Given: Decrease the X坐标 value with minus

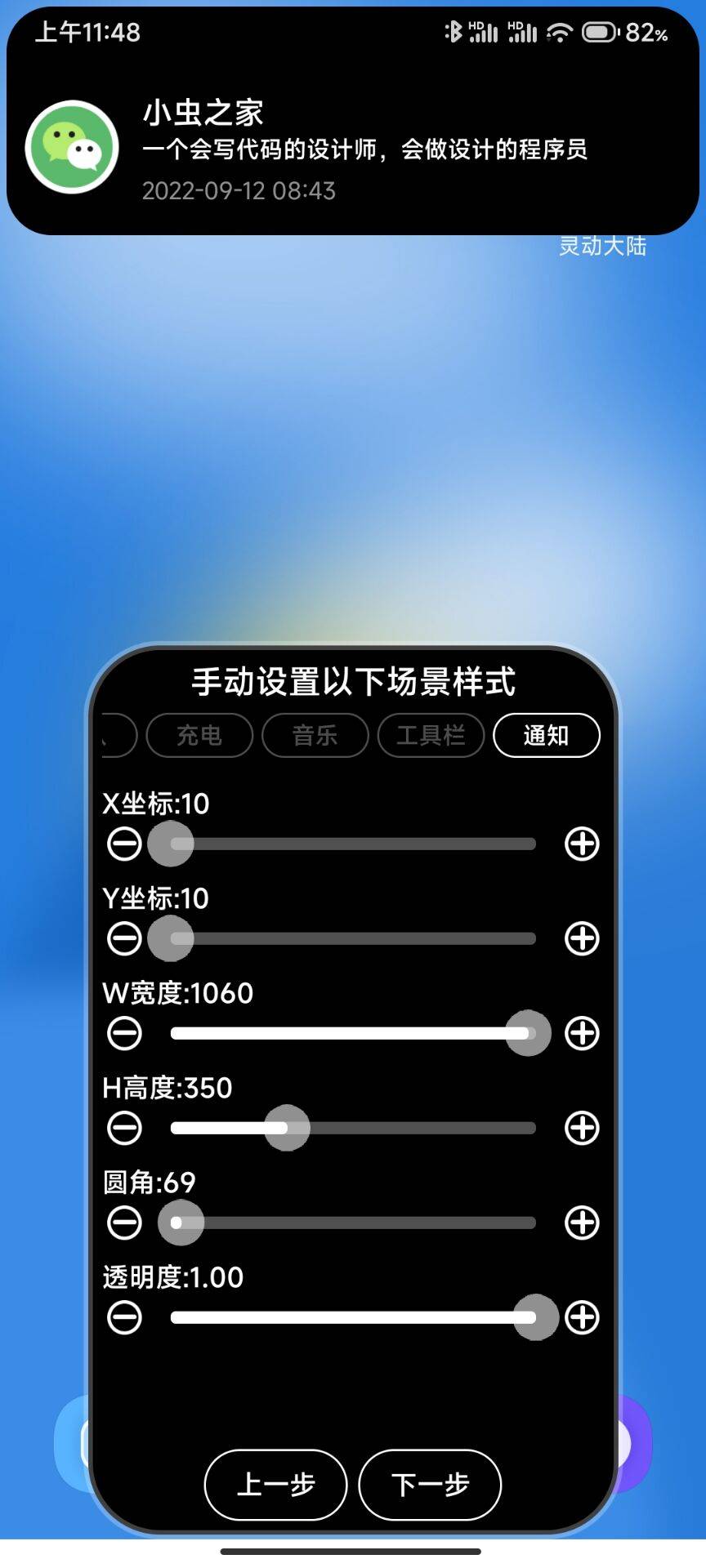Looking at the screenshot, I should [124, 844].
